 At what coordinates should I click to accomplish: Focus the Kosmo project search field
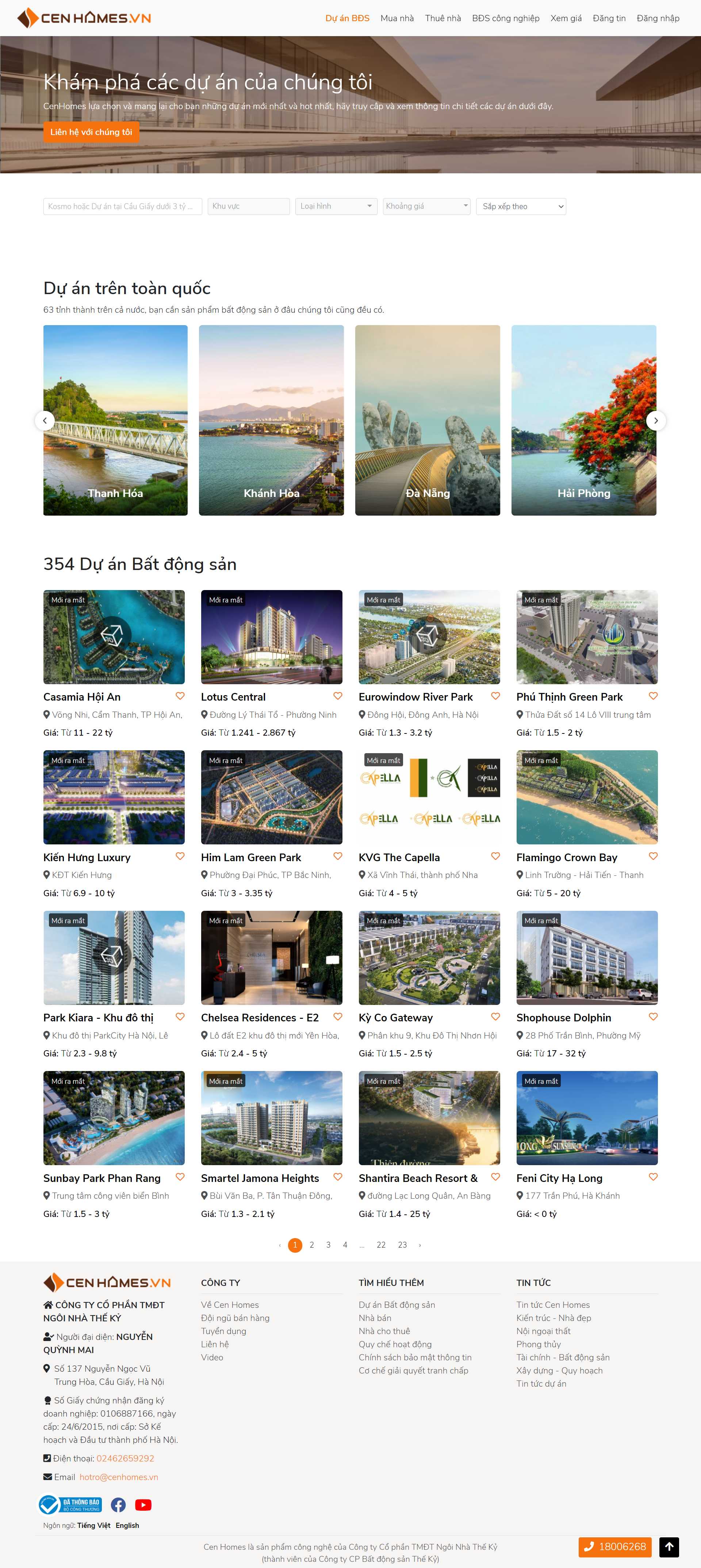(x=122, y=206)
